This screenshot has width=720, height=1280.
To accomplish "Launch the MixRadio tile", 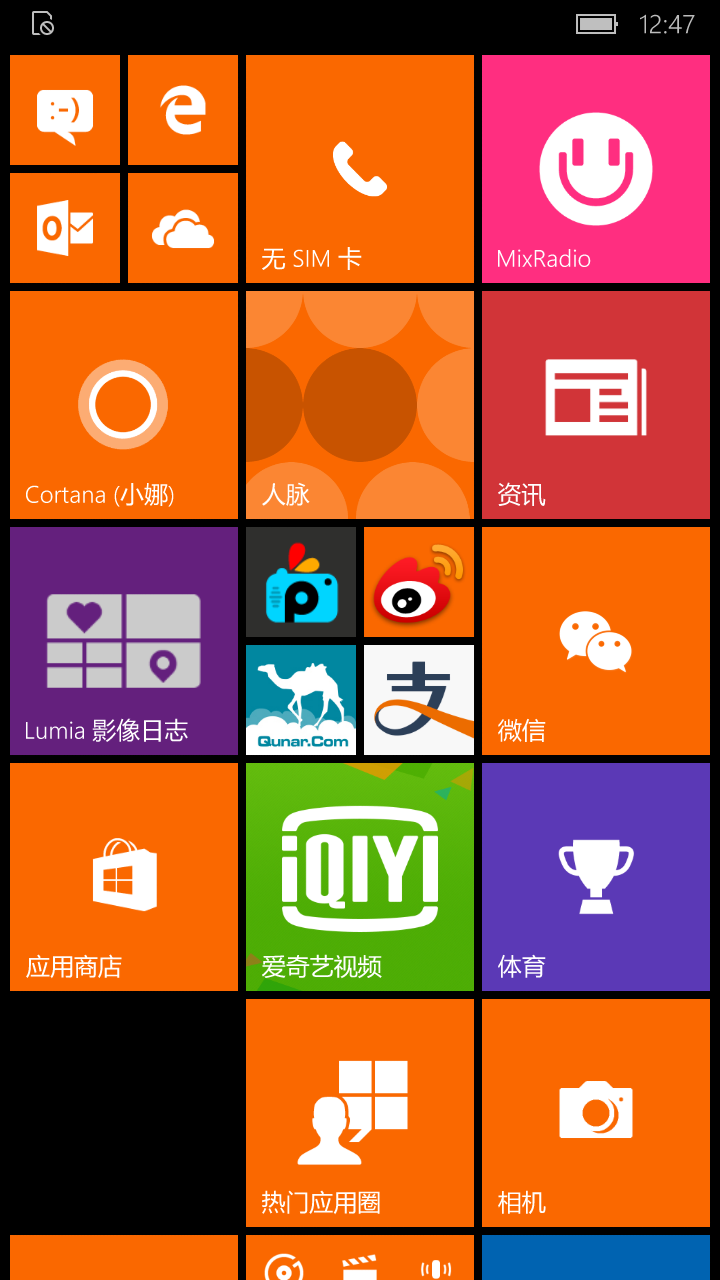I will pyautogui.click(x=596, y=169).
